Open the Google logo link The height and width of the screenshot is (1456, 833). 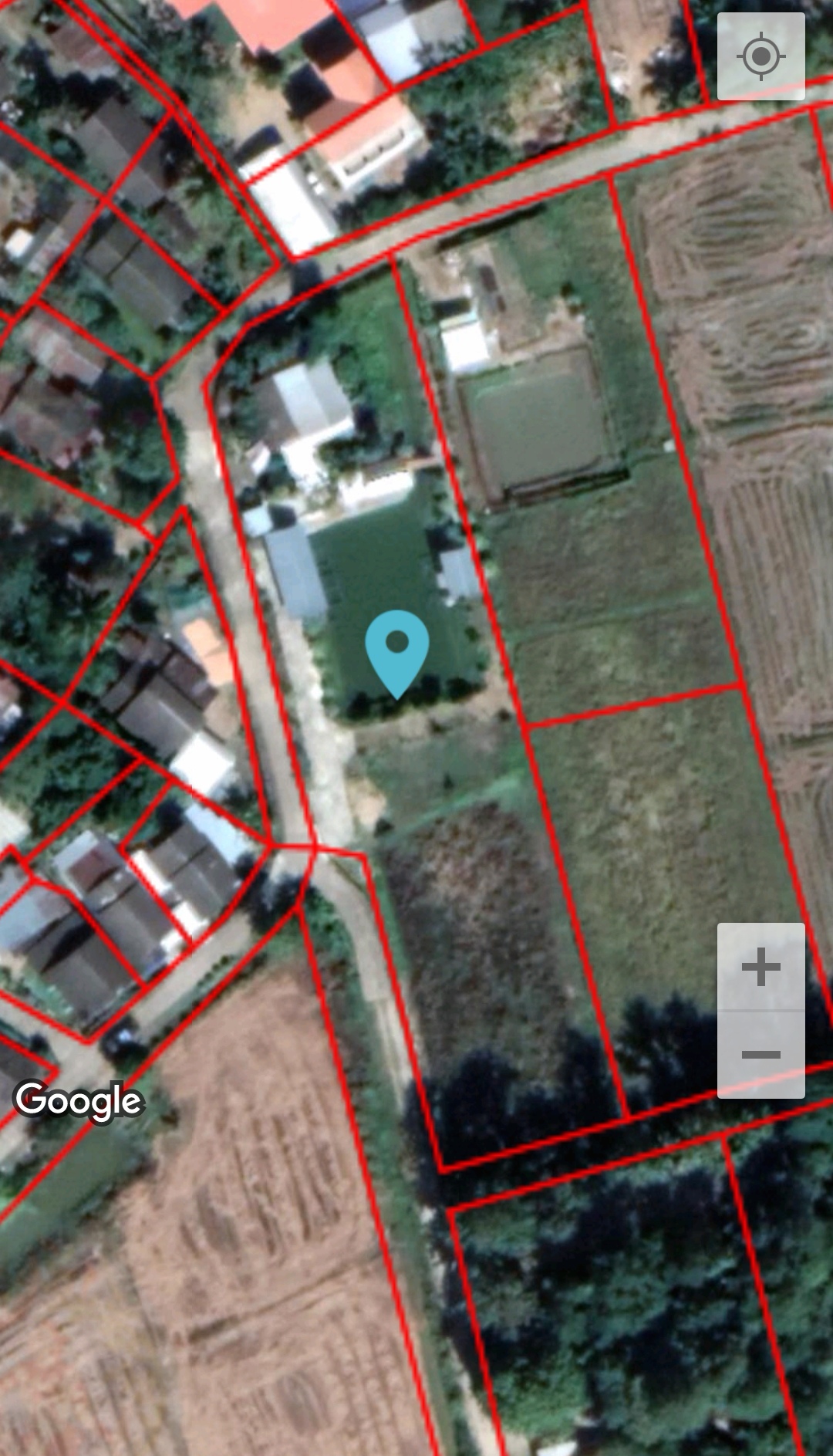[x=79, y=1102]
